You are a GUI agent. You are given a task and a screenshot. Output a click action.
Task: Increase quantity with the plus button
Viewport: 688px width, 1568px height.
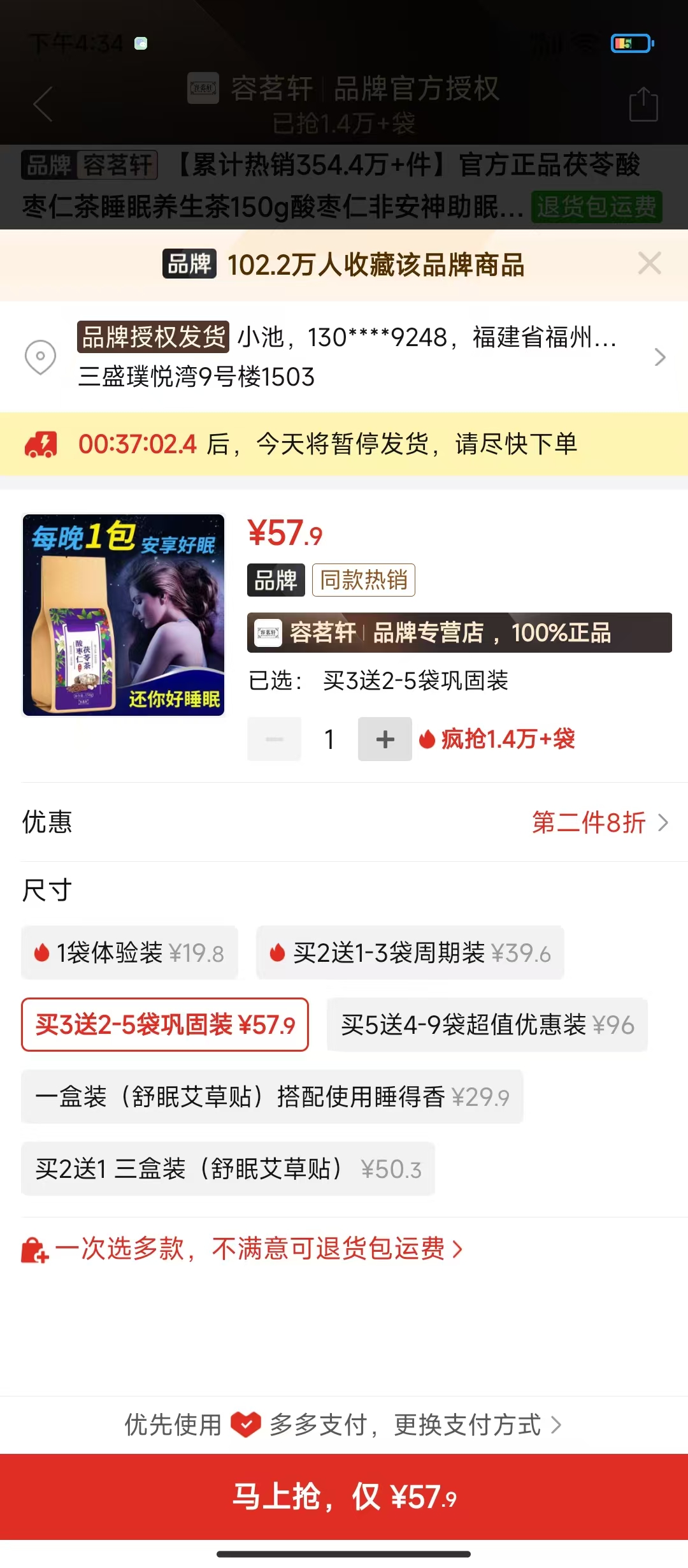pyautogui.click(x=385, y=739)
